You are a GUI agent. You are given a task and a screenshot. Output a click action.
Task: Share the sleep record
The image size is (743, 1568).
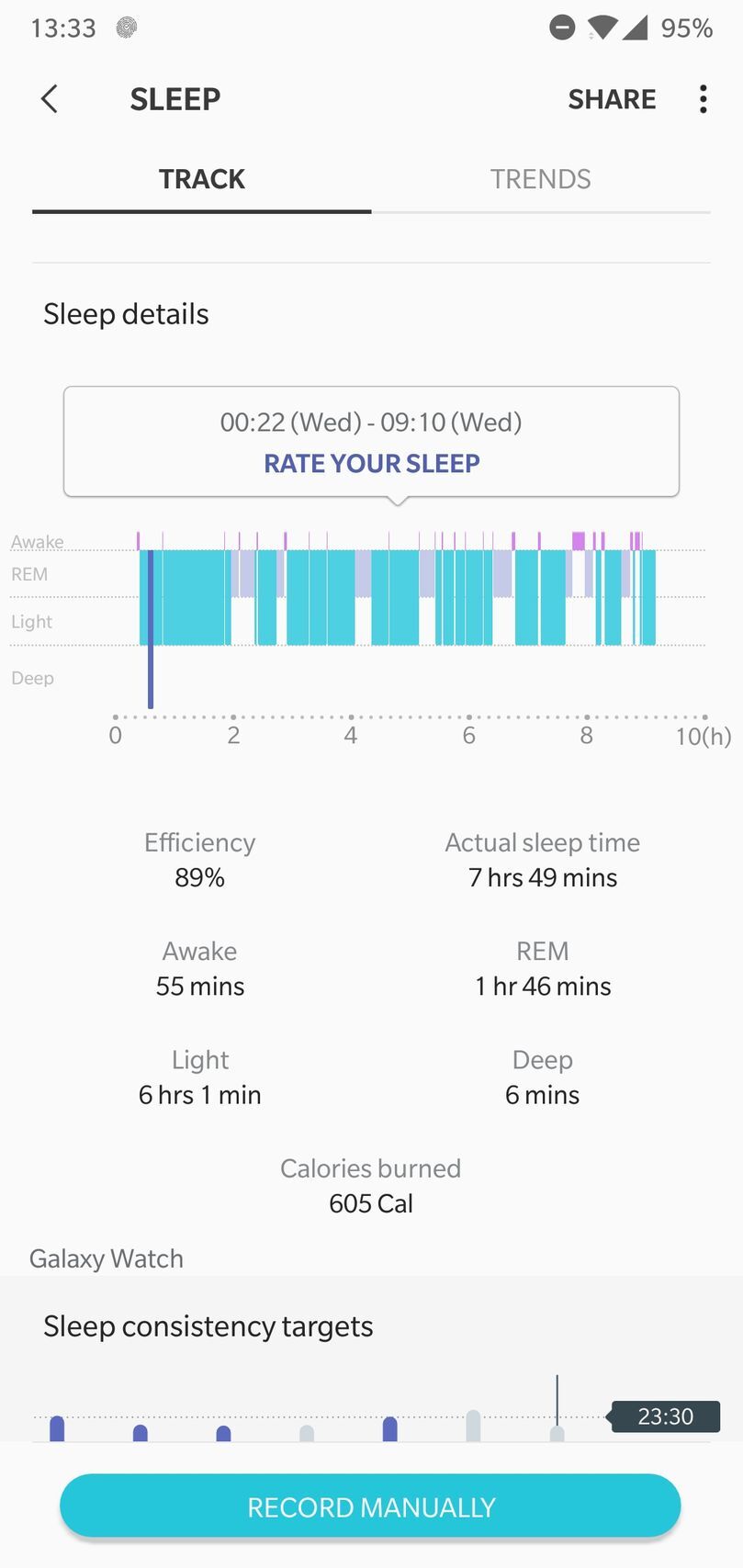click(612, 99)
